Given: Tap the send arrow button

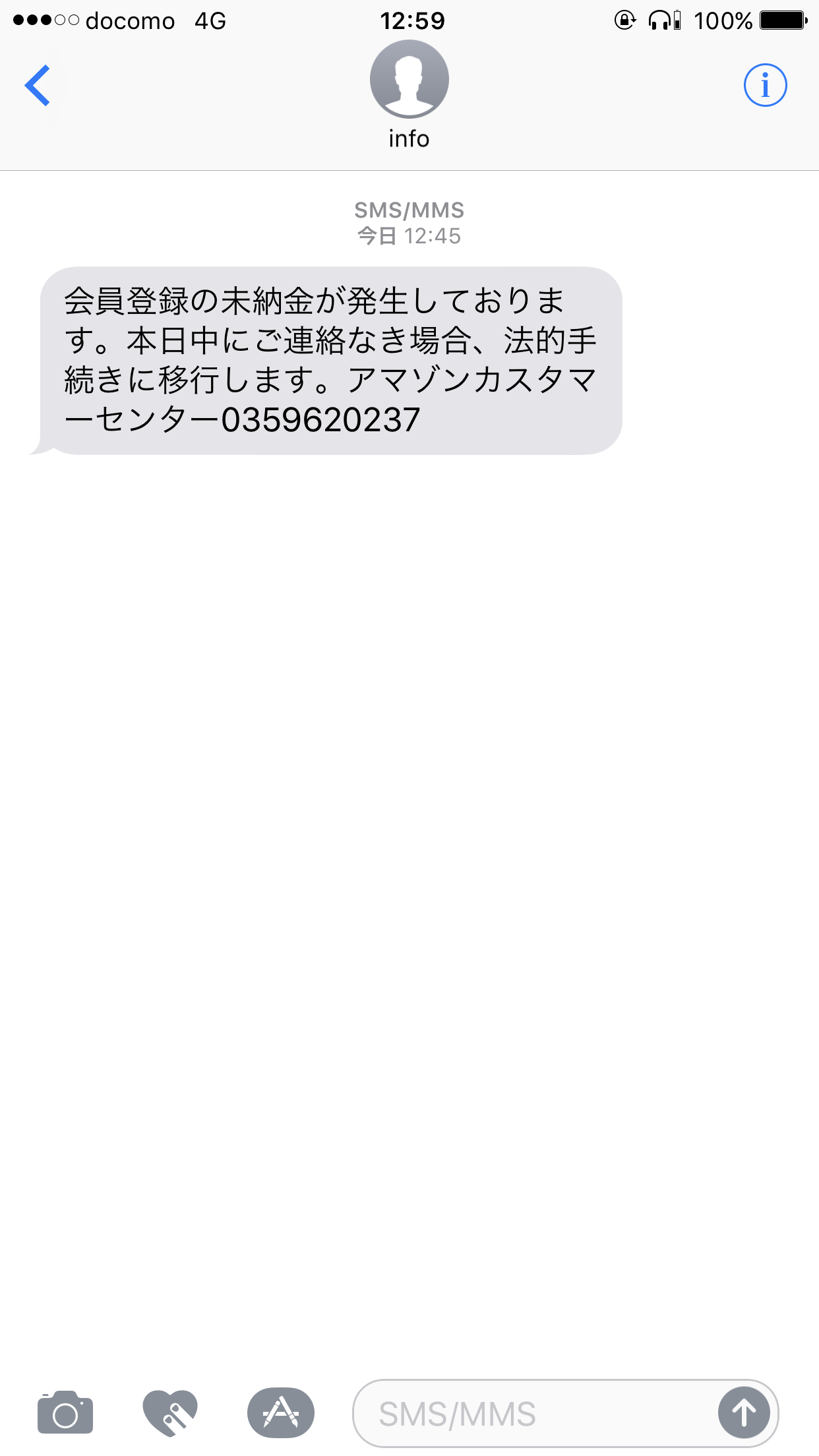Looking at the screenshot, I should point(744,1413).
